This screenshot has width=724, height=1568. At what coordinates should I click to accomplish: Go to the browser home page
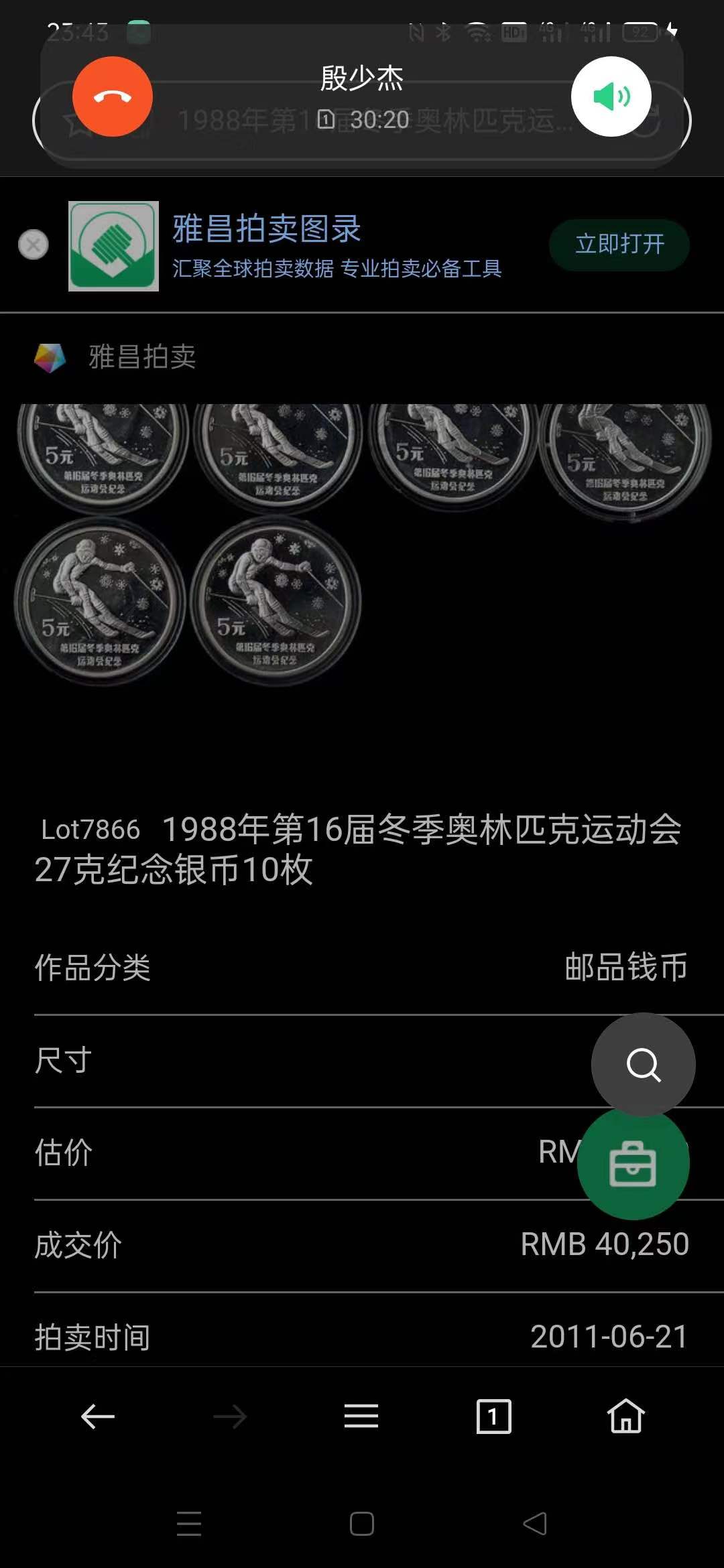(626, 1416)
